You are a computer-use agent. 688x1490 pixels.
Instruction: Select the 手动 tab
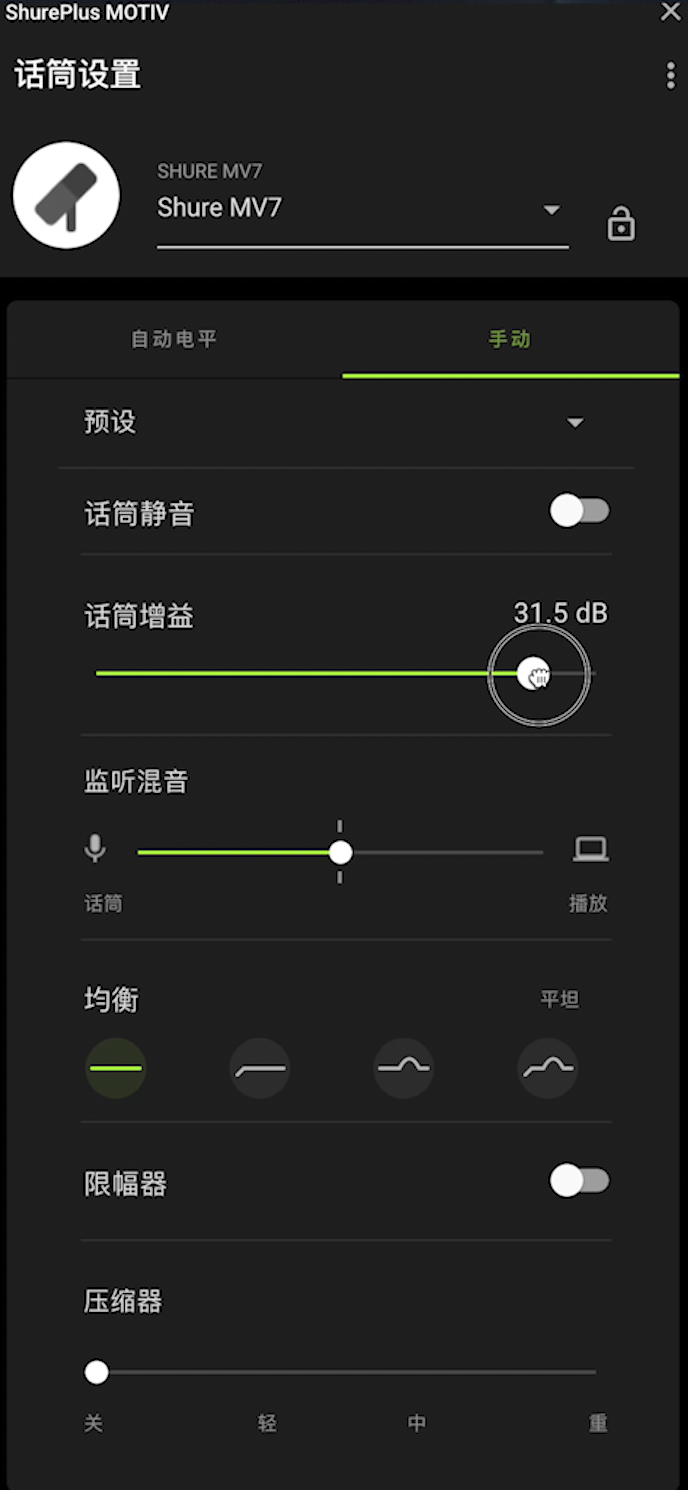[510, 339]
